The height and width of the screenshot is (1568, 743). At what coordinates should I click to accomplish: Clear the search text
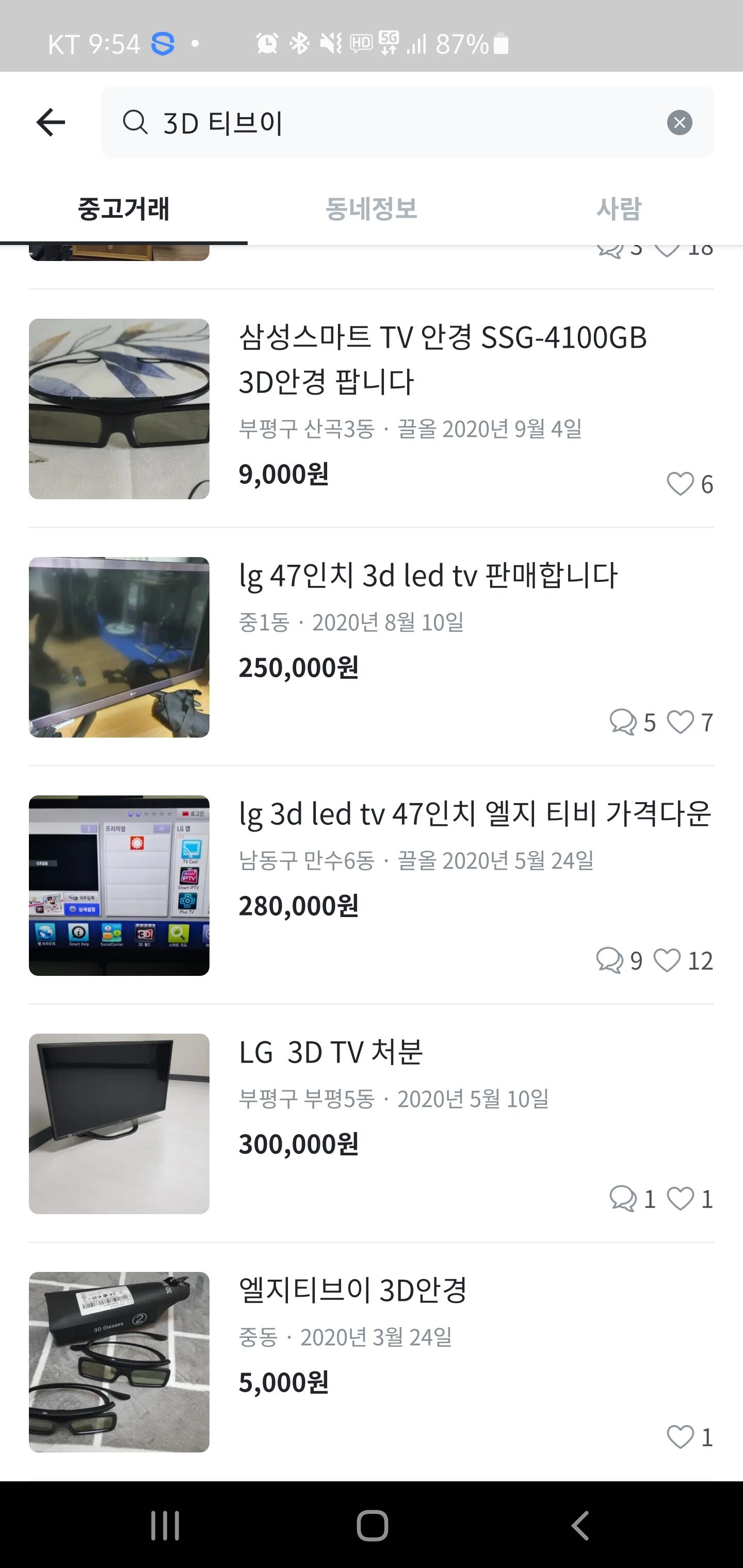[679, 123]
